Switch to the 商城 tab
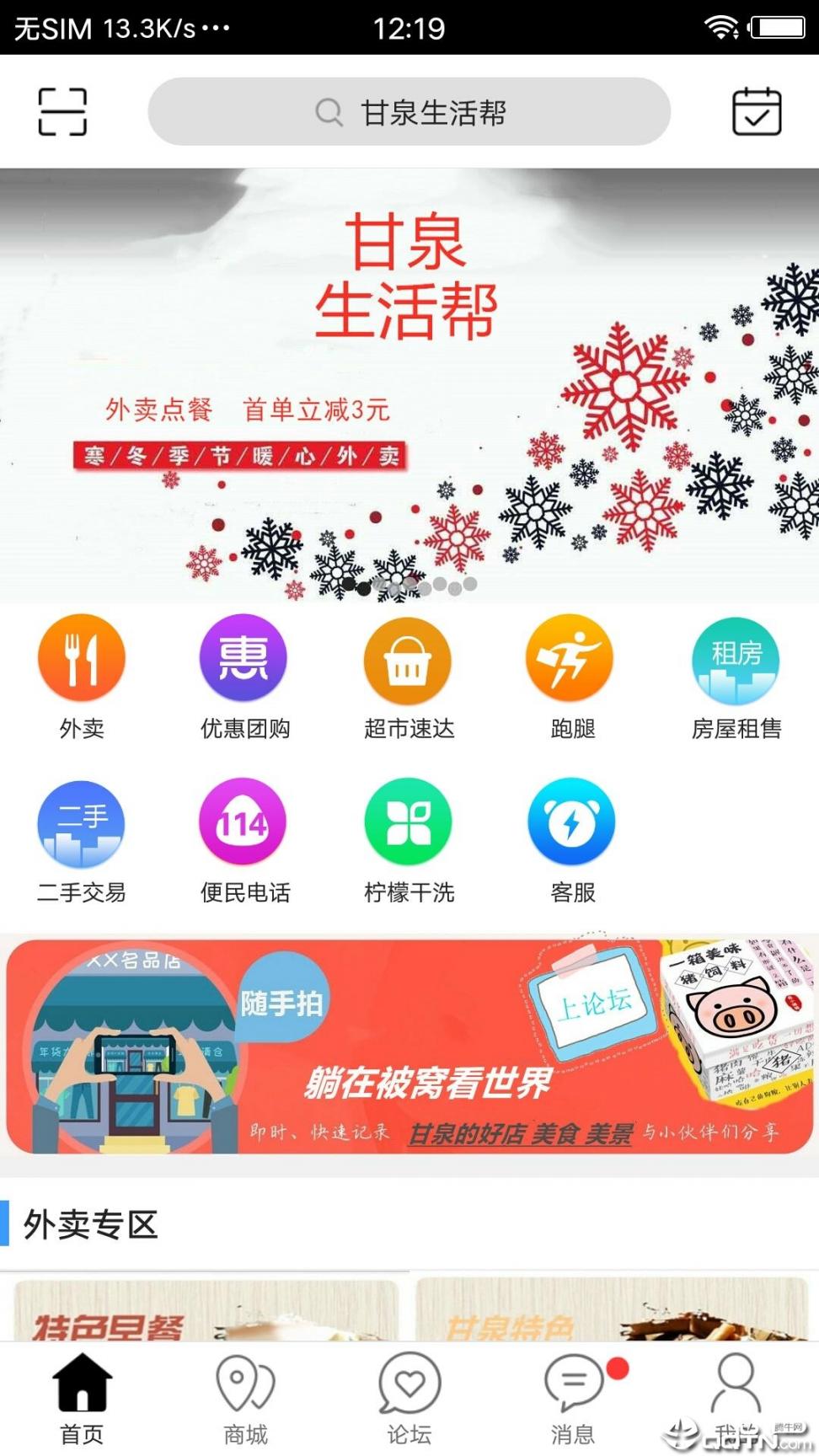 pyautogui.click(x=245, y=1398)
